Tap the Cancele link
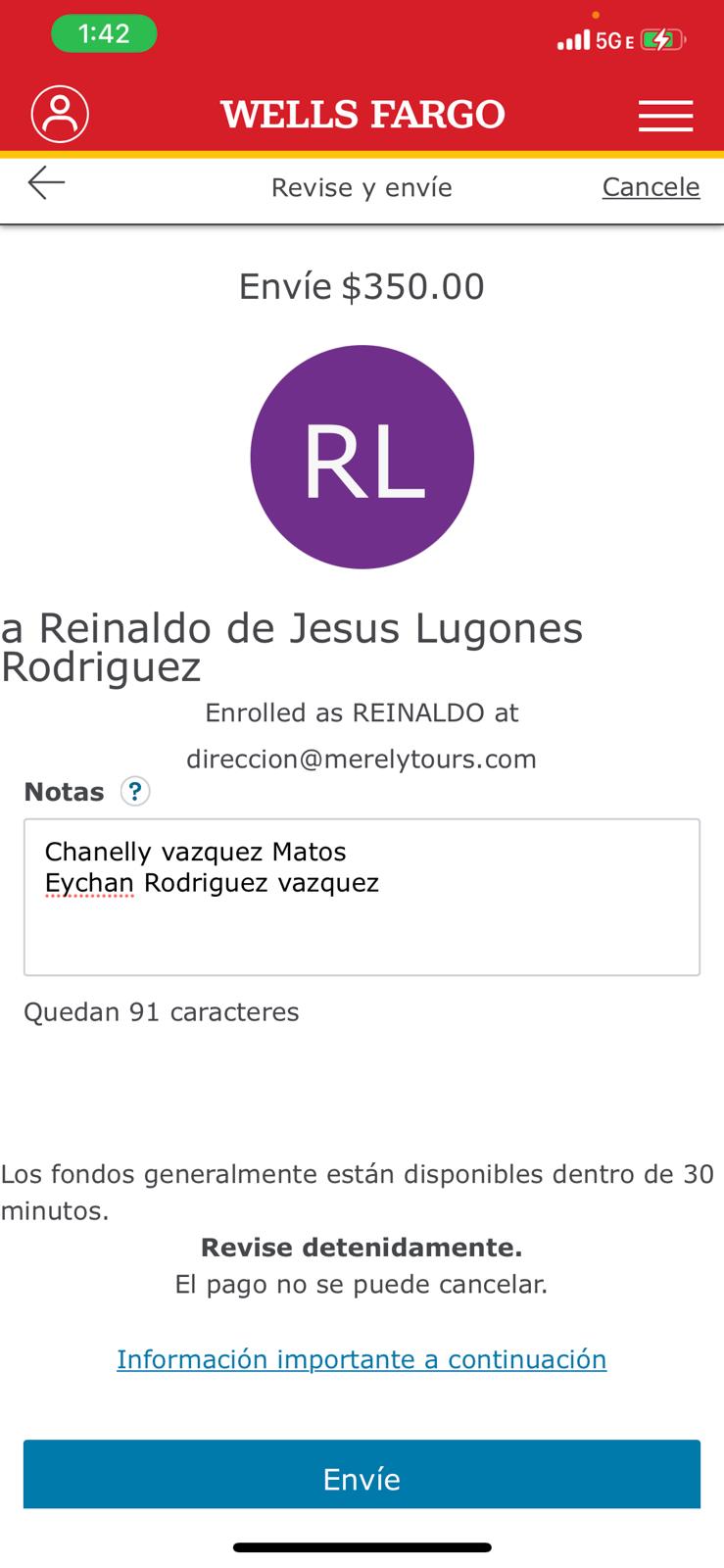Image resolution: width=724 pixels, height=1568 pixels. (651, 187)
